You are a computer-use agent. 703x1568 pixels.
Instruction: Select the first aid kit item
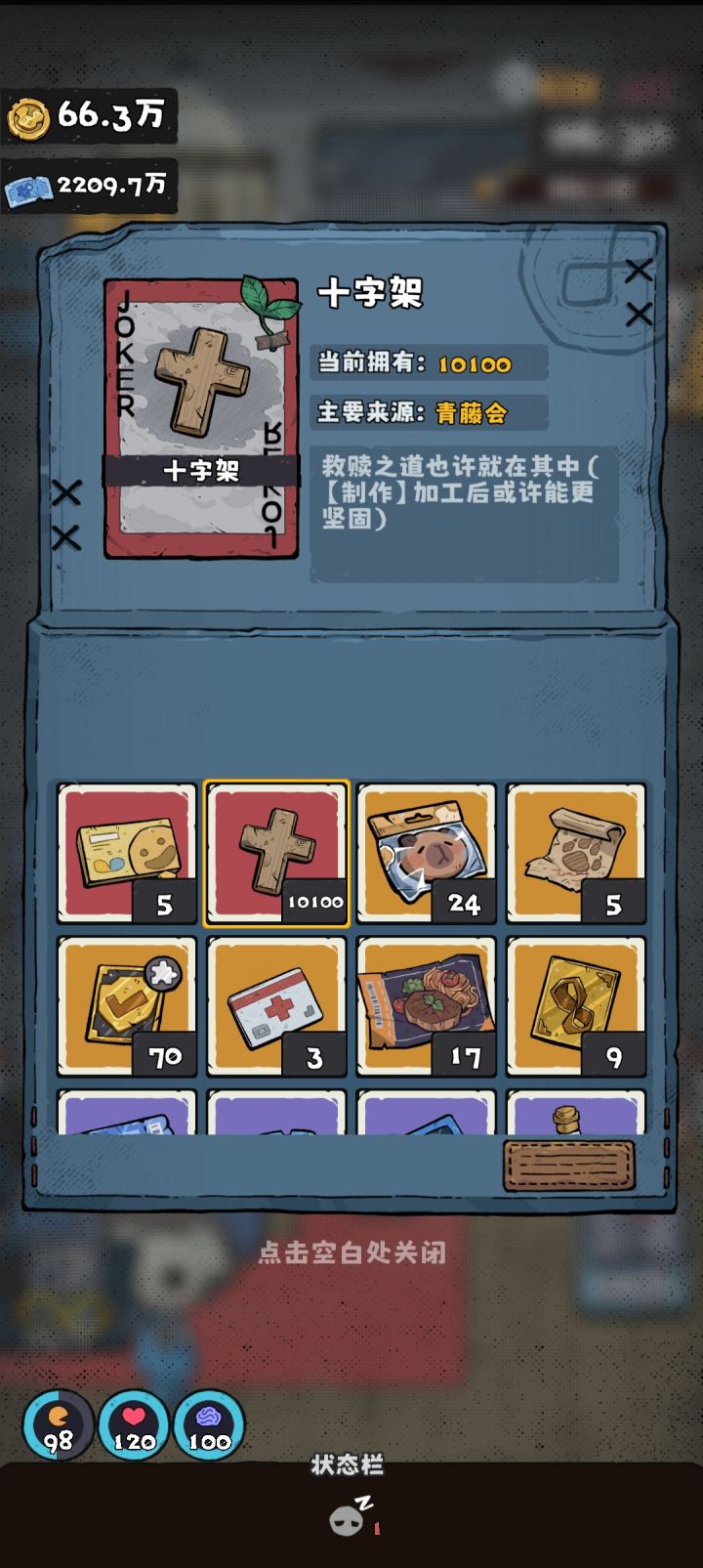275,1004
